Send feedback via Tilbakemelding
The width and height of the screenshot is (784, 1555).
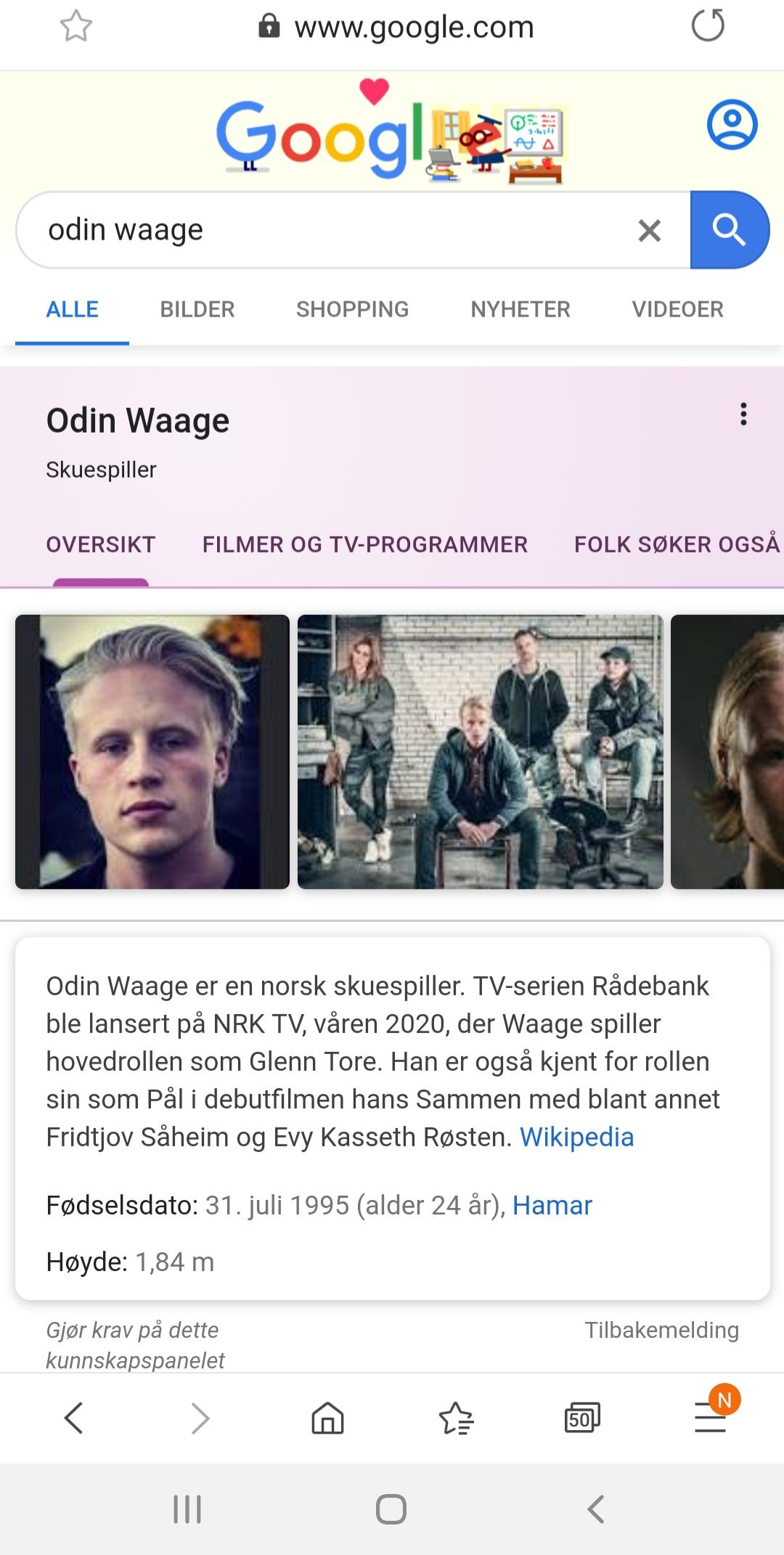point(662,1330)
